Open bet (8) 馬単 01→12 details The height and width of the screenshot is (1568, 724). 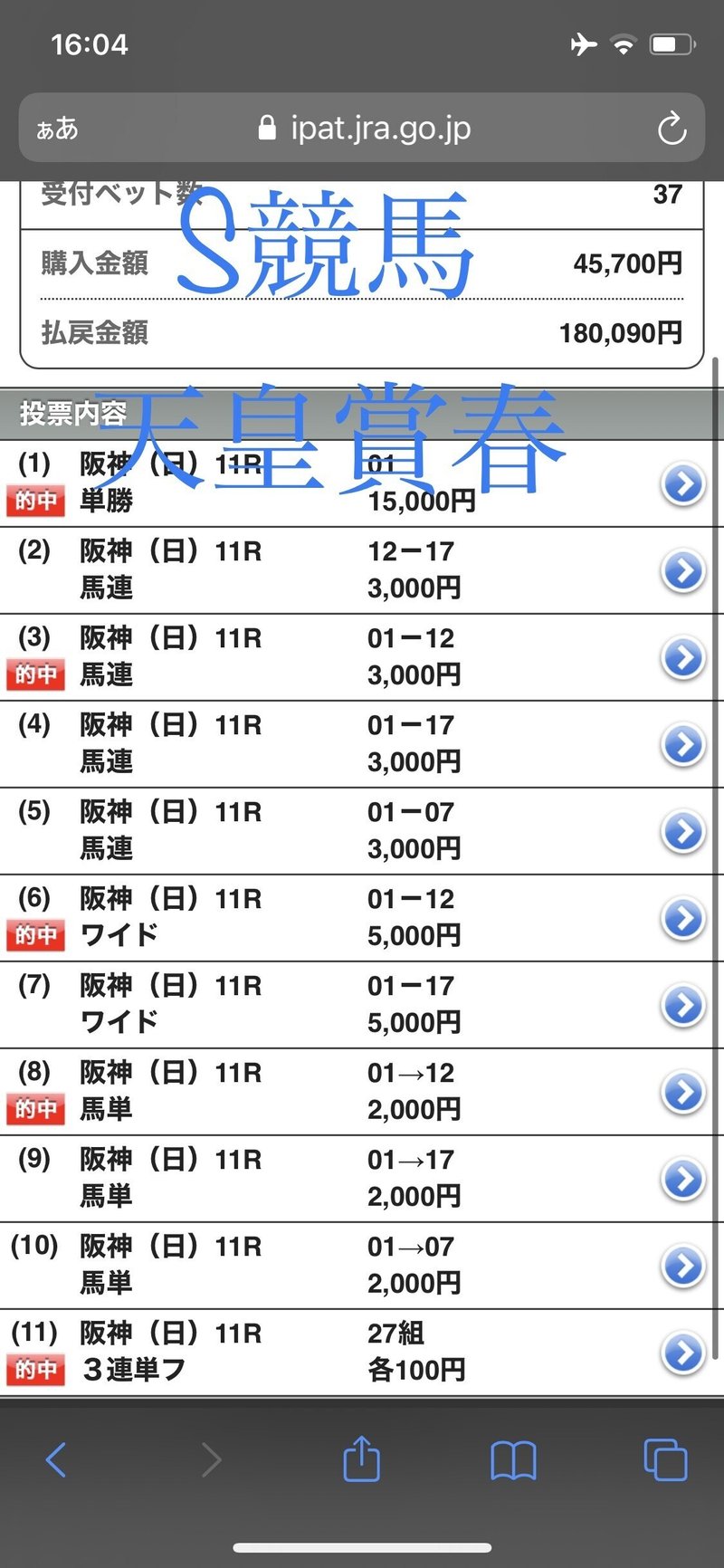[683, 1093]
